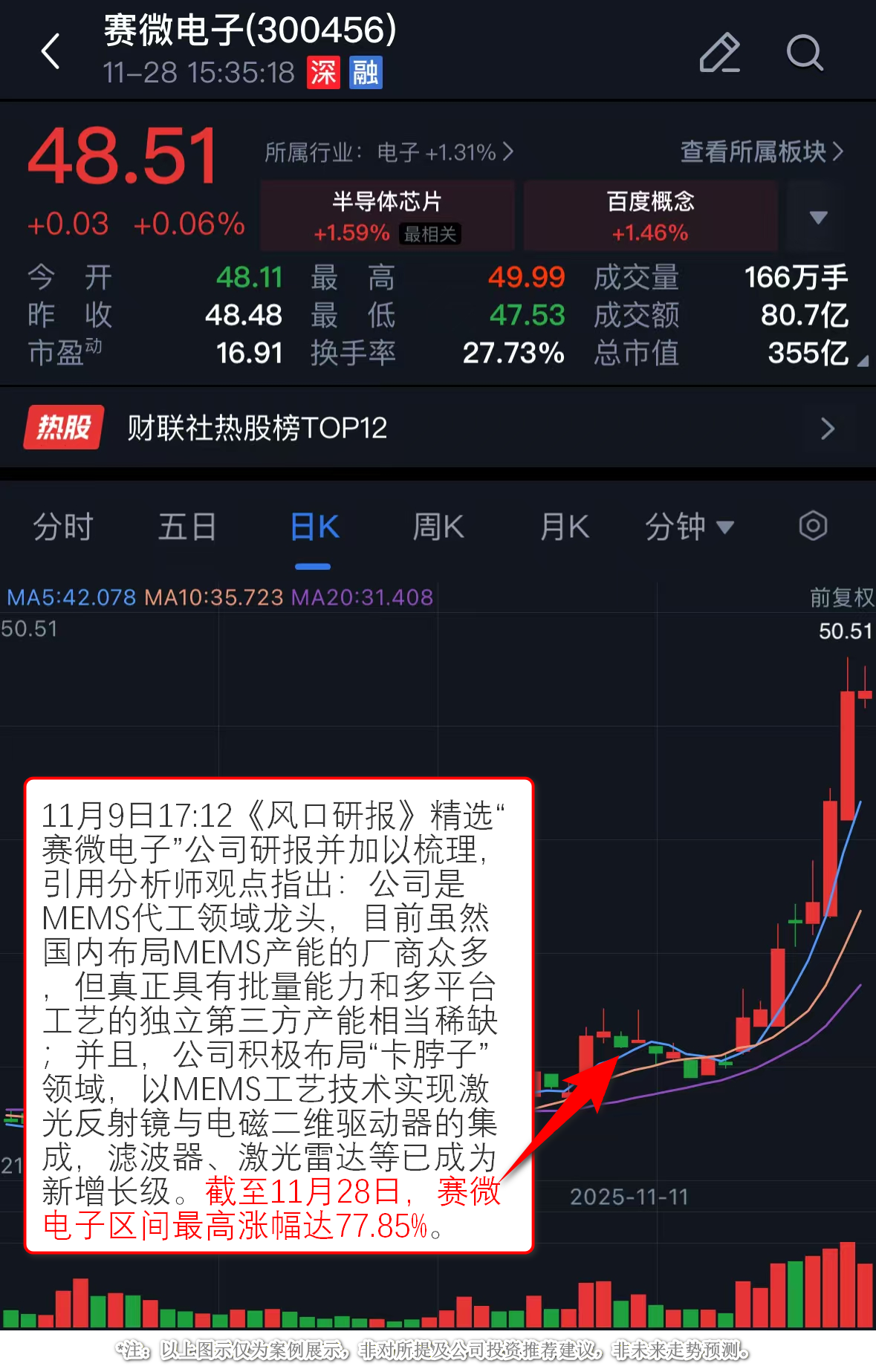Select the 日K chart tab
This screenshot has height=1372, width=876.
(x=314, y=527)
